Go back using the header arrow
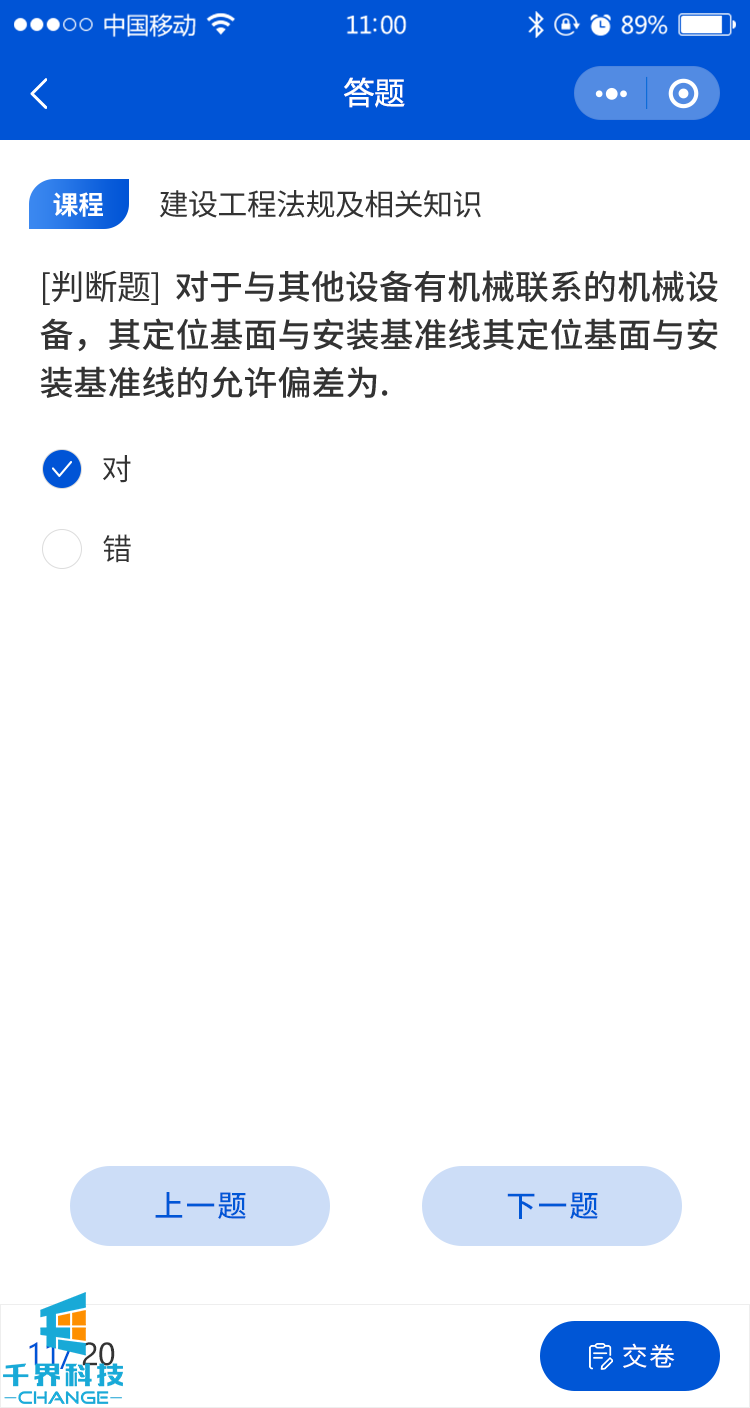 click(39, 93)
